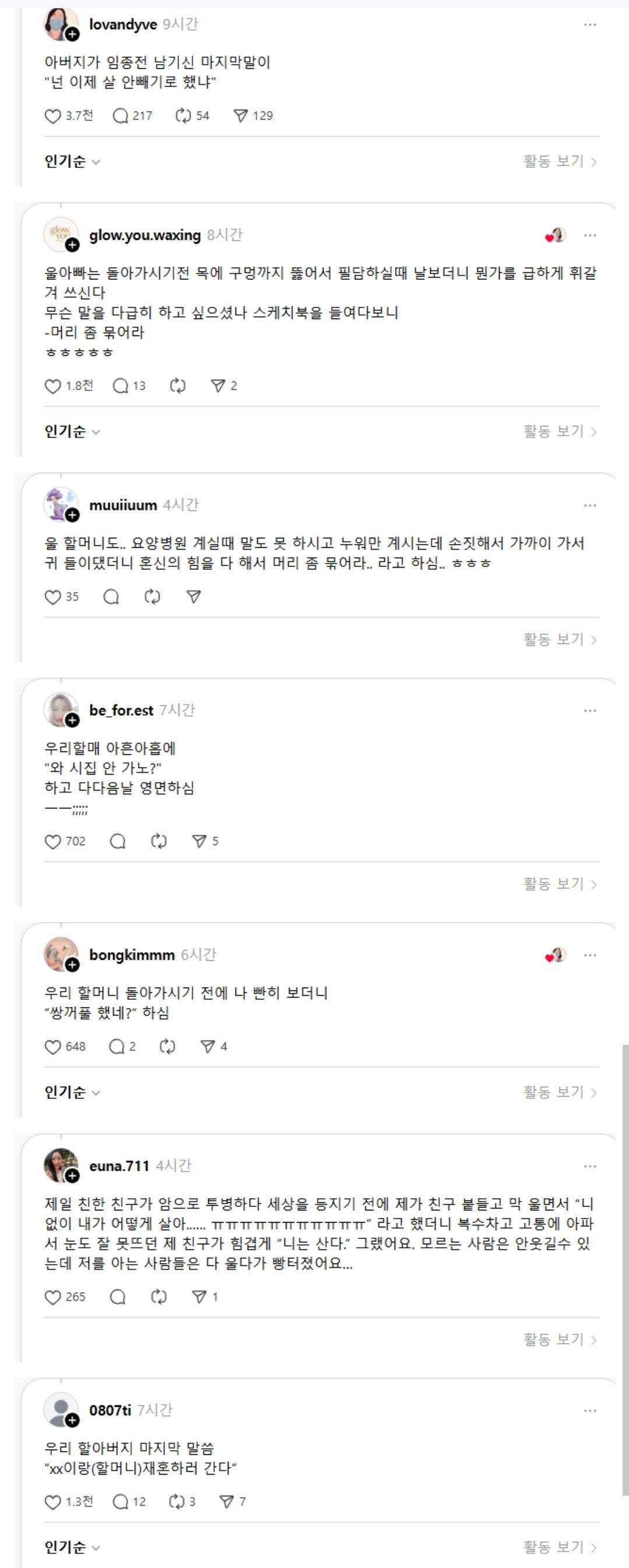
Task: Like muuiiuum's post
Action: [x=53, y=597]
